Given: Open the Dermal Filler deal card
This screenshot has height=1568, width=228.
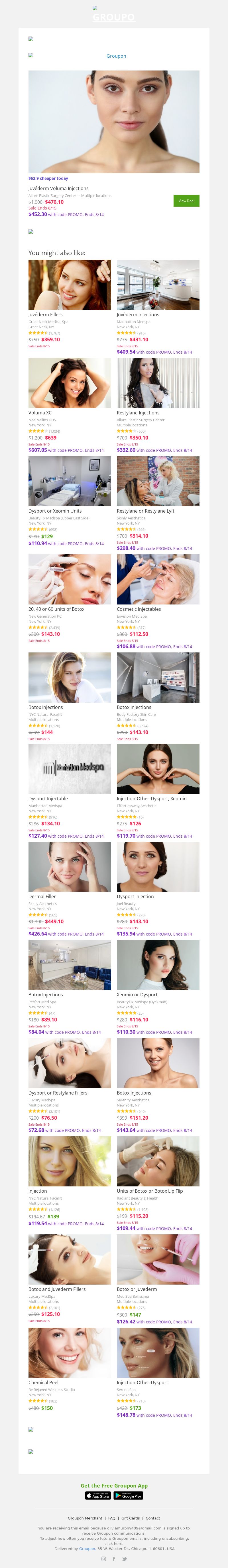Looking at the screenshot, I should 69,867.
